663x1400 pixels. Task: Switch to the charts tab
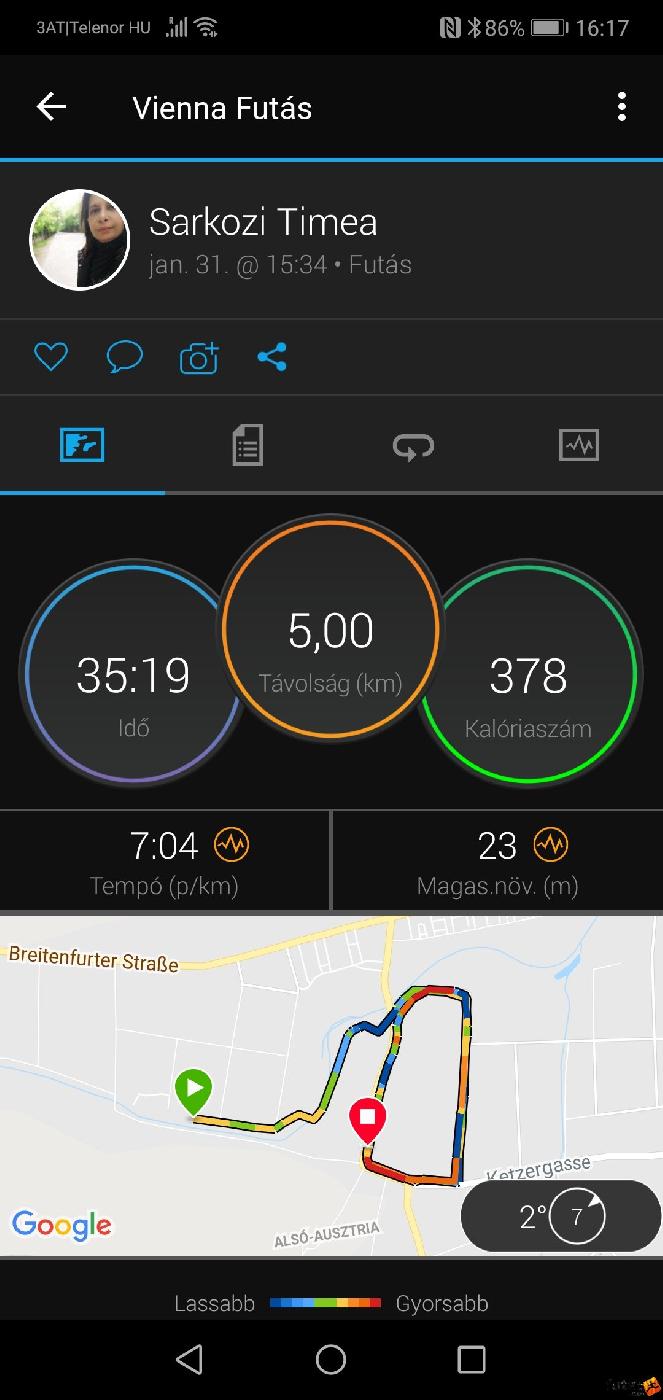[579, 445]
